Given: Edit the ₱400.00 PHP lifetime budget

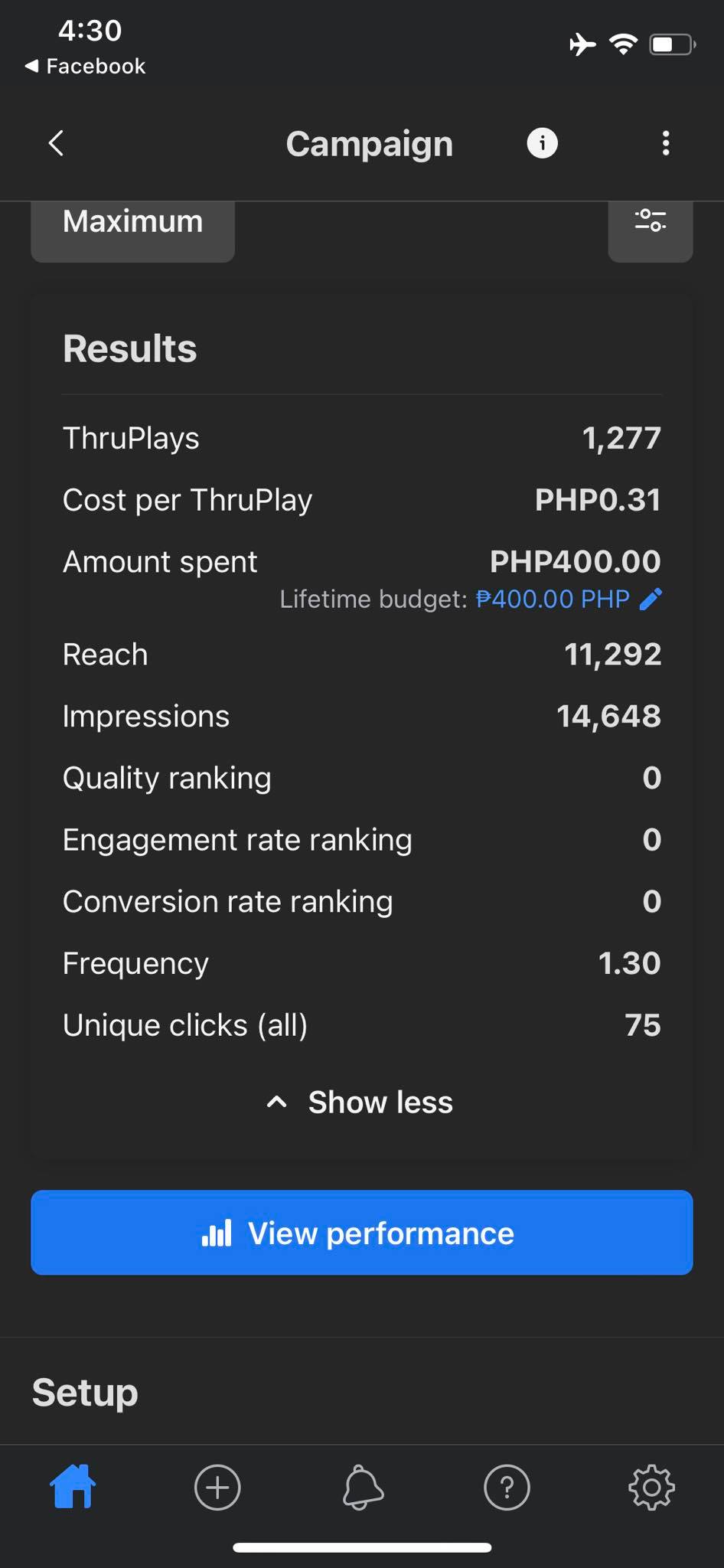Looking at the screenshot, I should pos(650,599).
